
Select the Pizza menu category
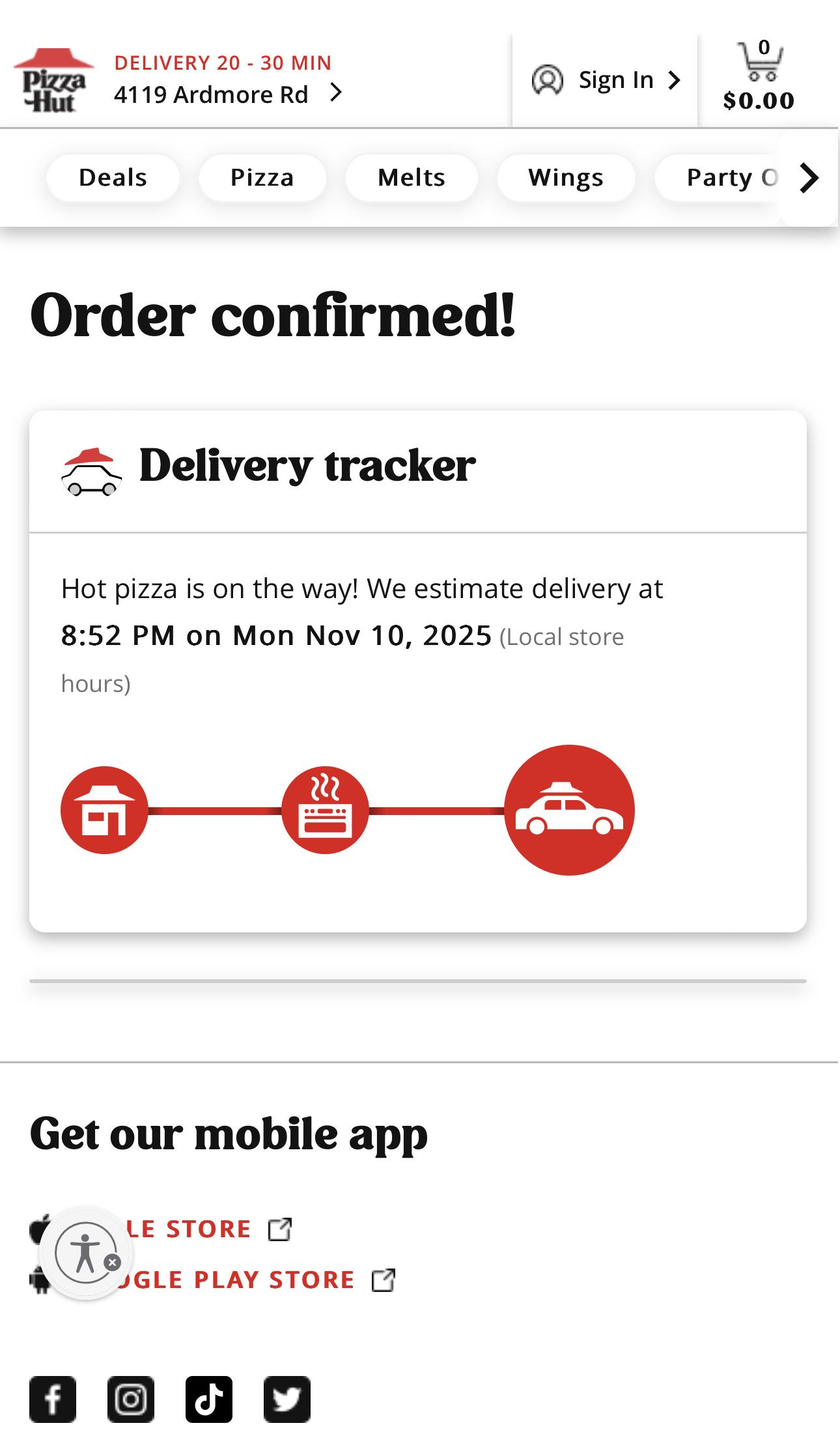pos(262,177)
